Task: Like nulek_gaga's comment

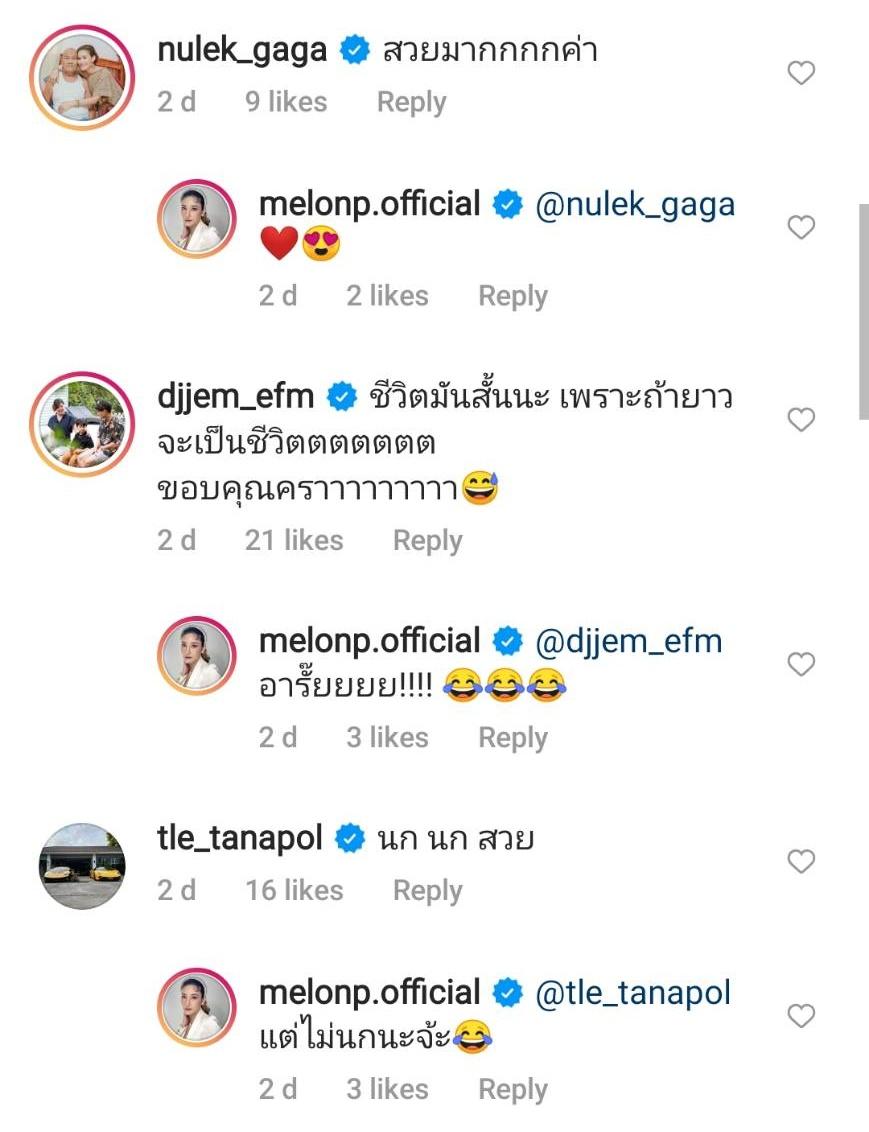Action: 801,73
